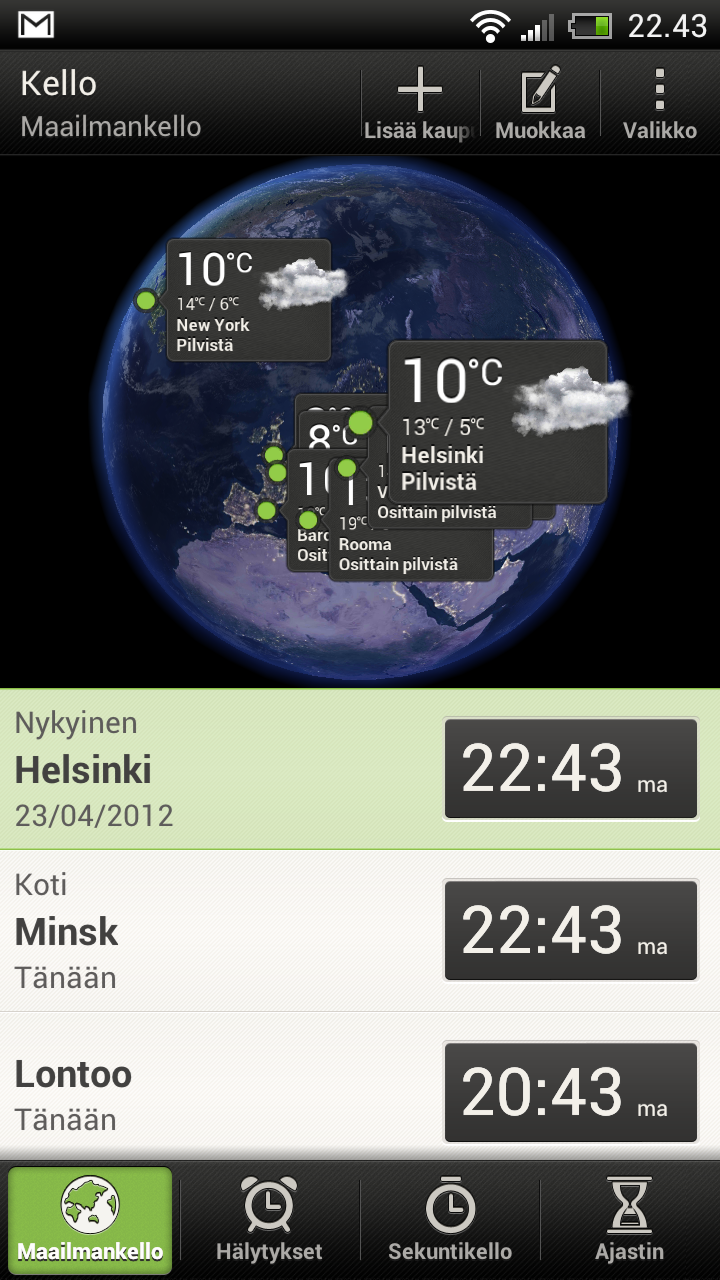This screenshot has height=1280, width=720.
Task: Open the current Helsinki clock row
Action: (x=360, y=769)
